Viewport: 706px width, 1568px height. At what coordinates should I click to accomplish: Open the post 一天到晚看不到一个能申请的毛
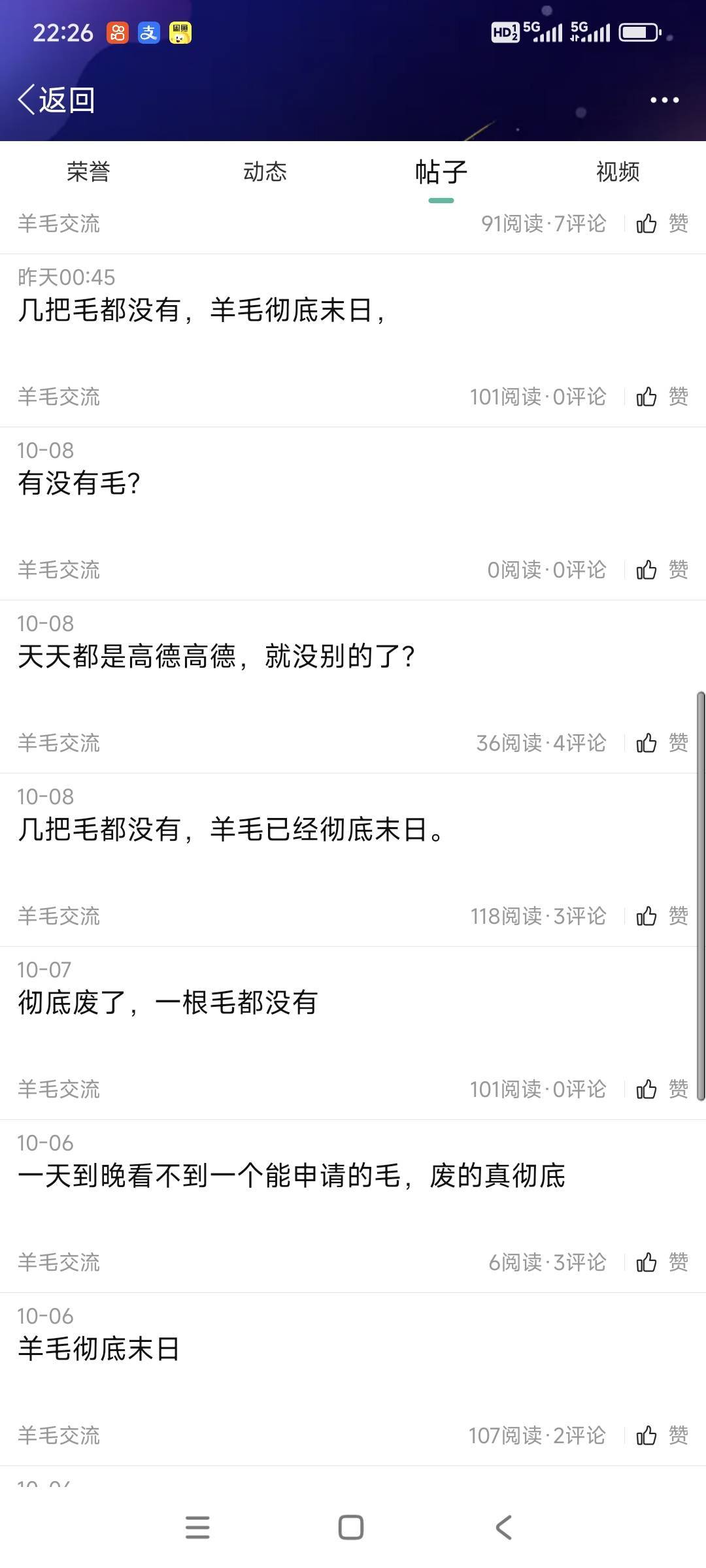pyautogui.click(x=291, y=1176)
